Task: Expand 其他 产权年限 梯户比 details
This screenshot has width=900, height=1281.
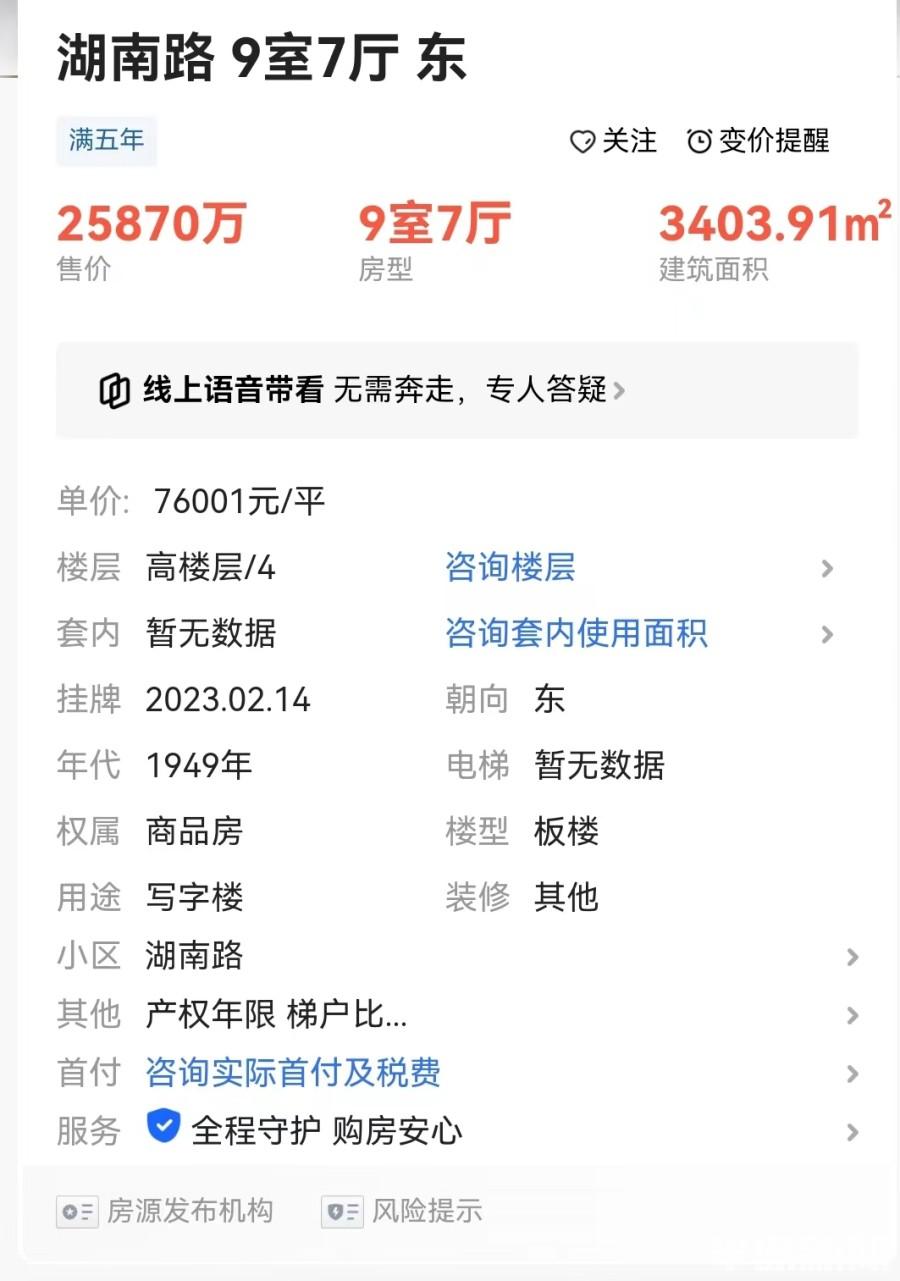Action: click(x=457, y=1015)
